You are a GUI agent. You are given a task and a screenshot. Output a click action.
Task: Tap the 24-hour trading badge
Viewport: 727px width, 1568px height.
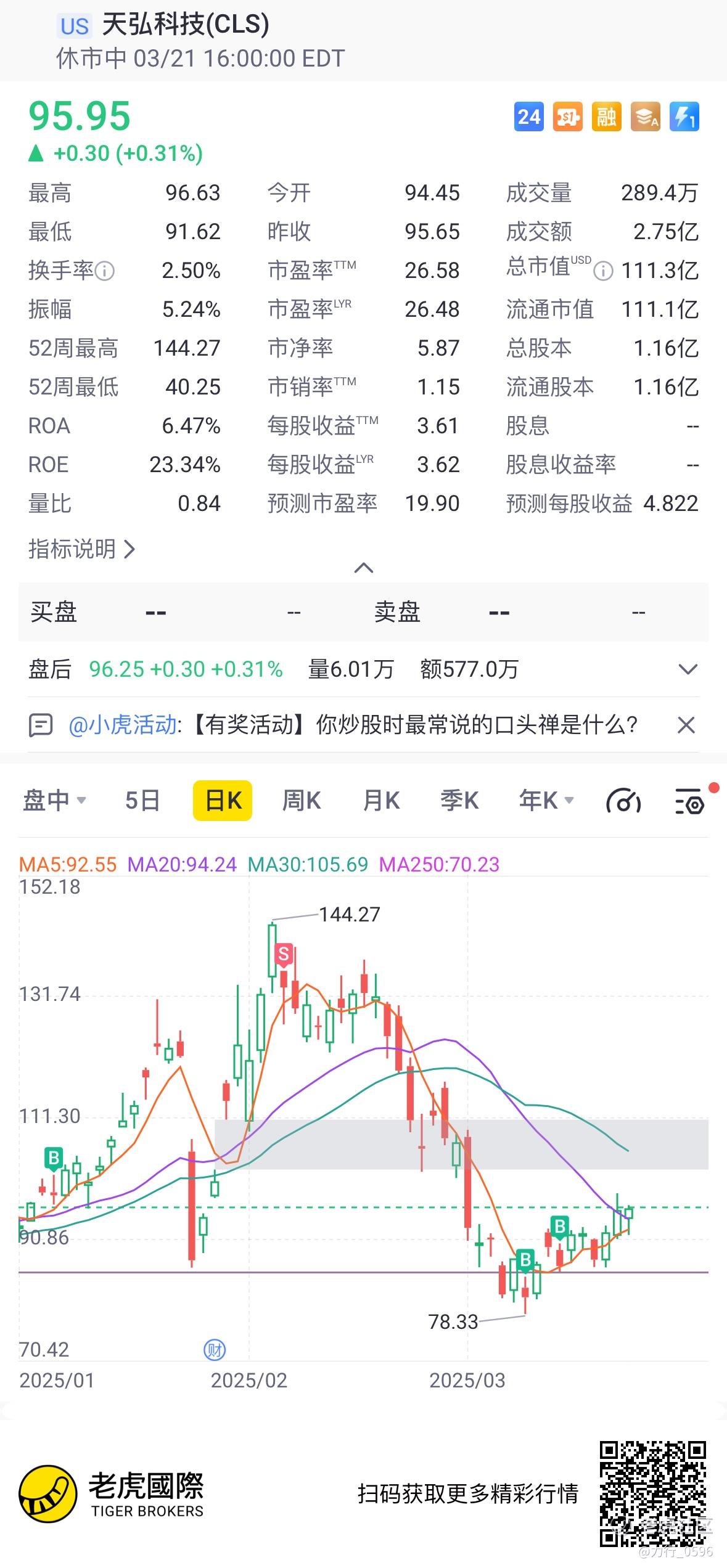click(529, 117)
